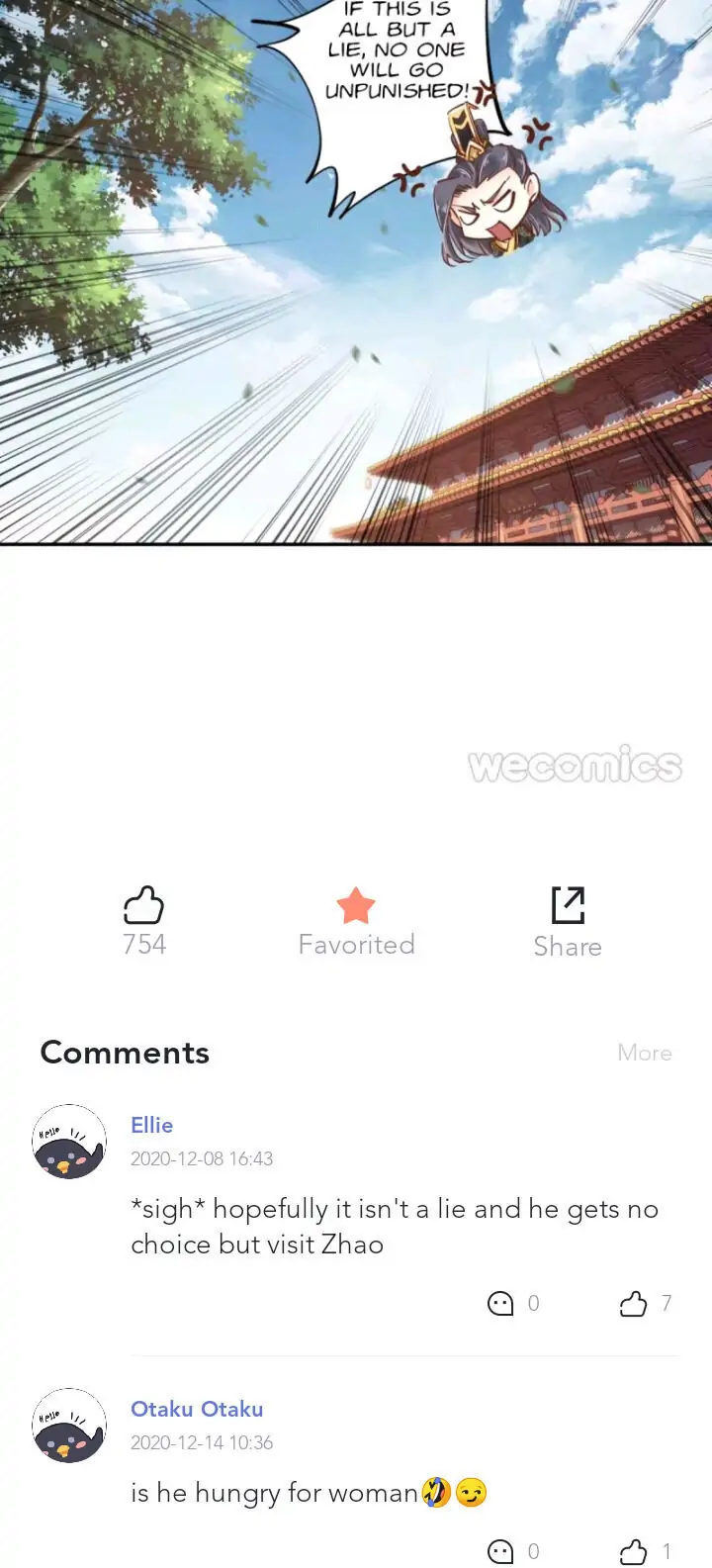
Task: Like this chapter with thumbs-up
Action: (x=143, y=905)
